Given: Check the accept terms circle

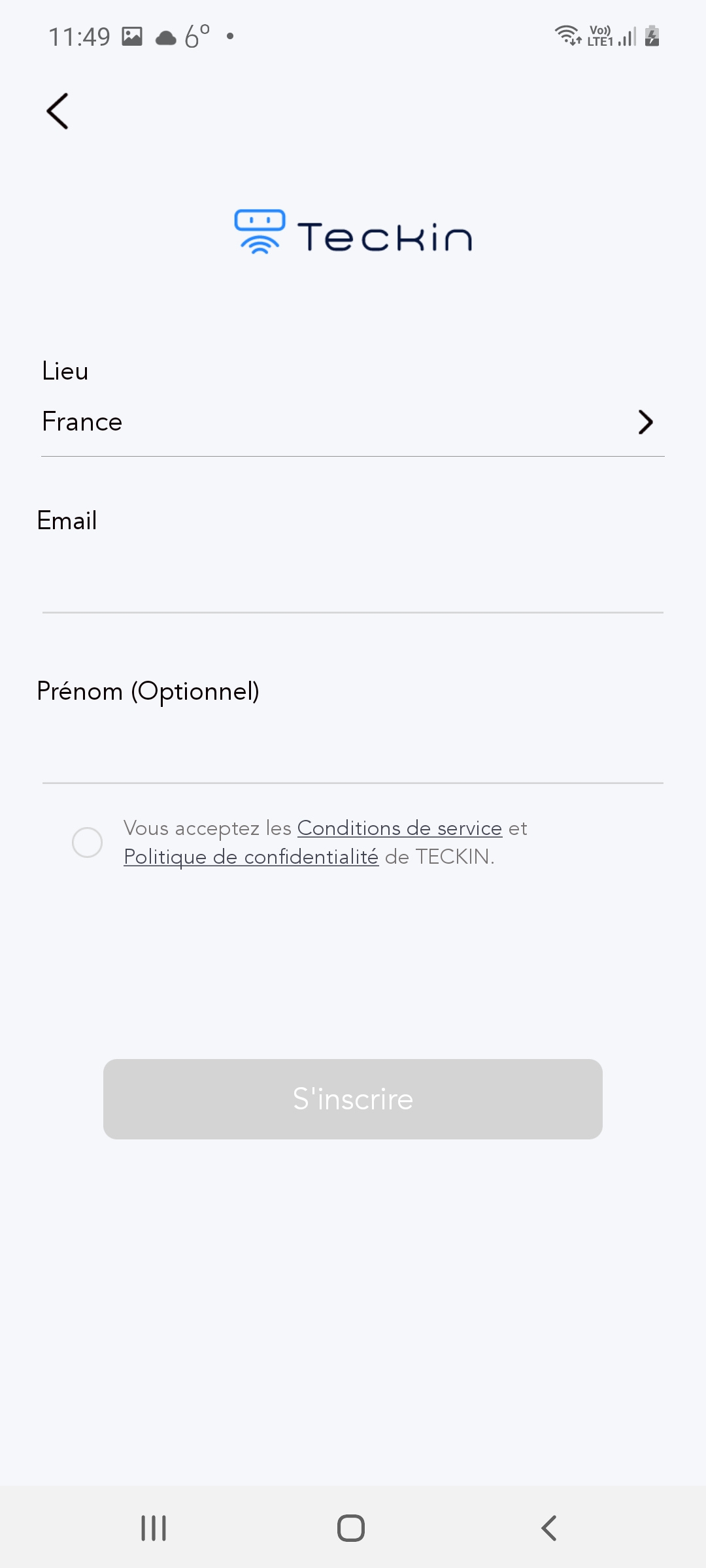Looking at the screenshot, I should click(x=87, y=842).
